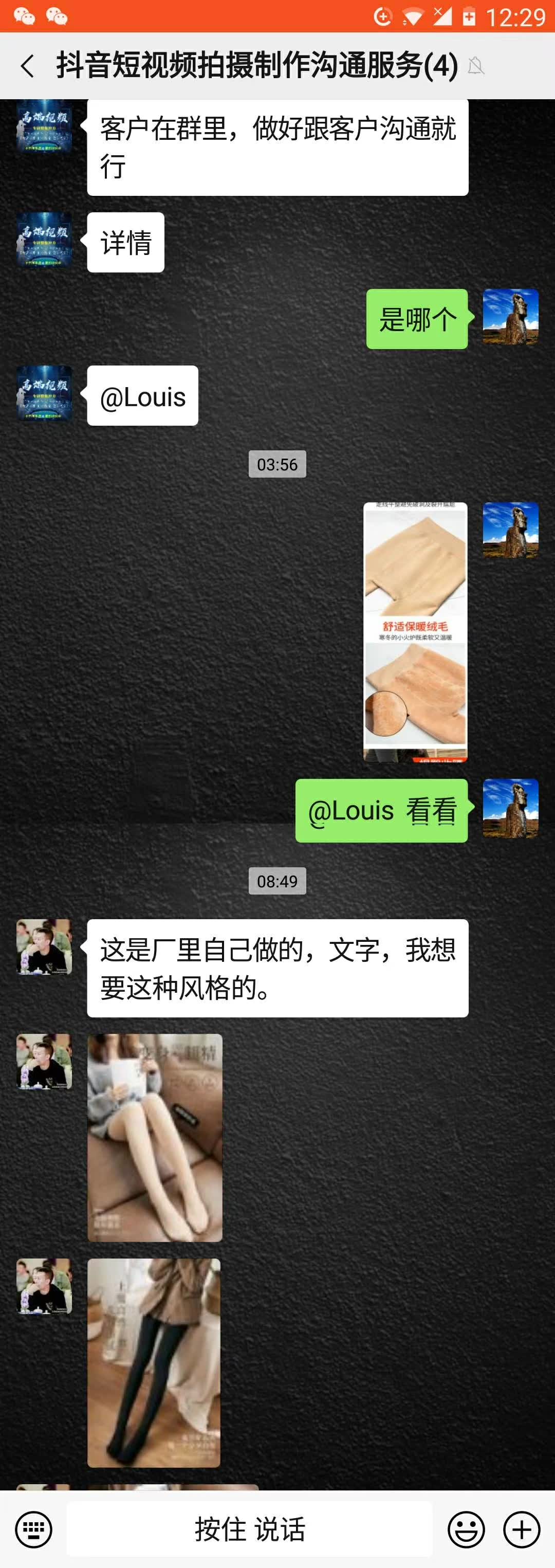Screen dimensions: 555x1568
Task: Open the sender avatar beside @Louis message
Action: pyautogui.click(x=44, y=393)
